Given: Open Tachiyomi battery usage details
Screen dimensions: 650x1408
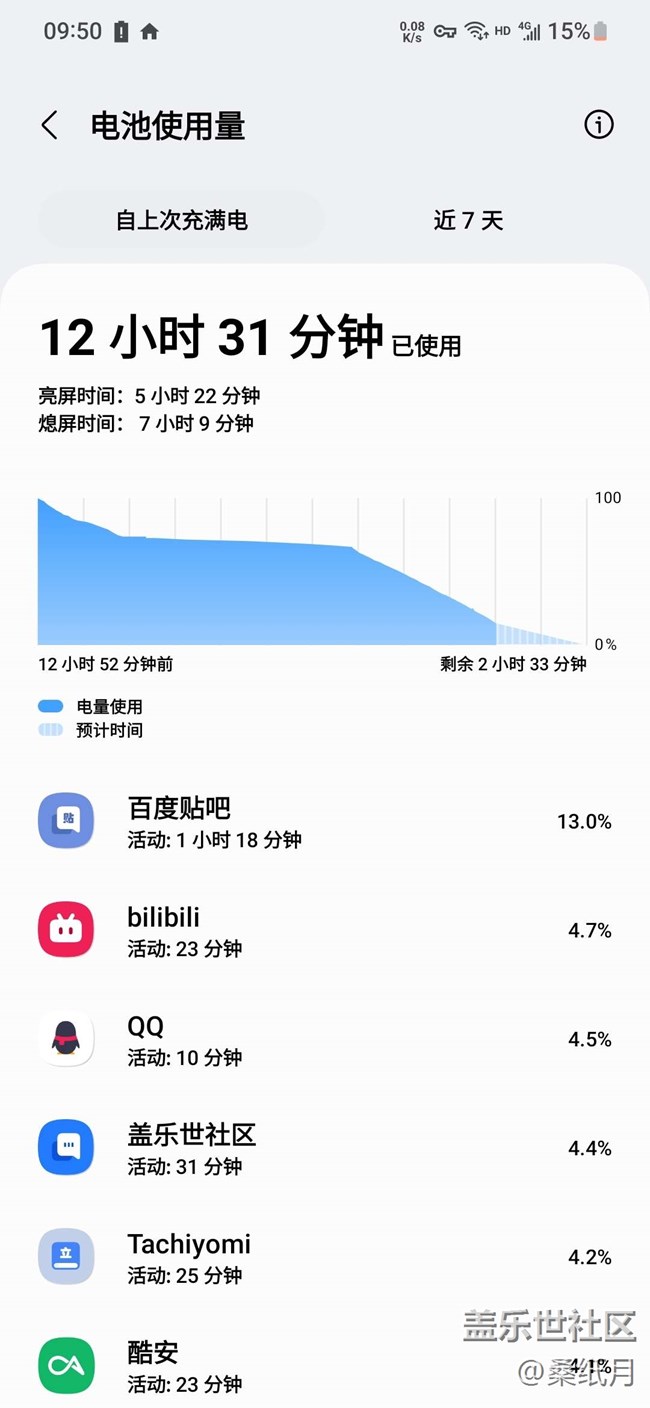Looking at the screenshot, I should point(324,1258).
